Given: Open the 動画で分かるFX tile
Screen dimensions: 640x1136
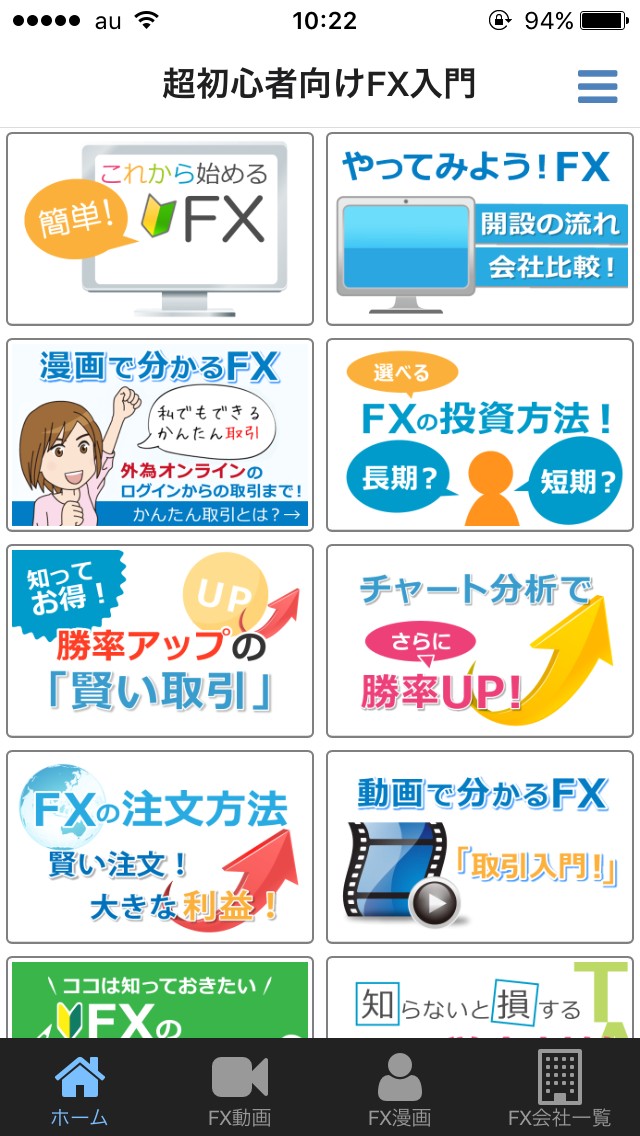Looking at the screenshot, I should (480, 847).
